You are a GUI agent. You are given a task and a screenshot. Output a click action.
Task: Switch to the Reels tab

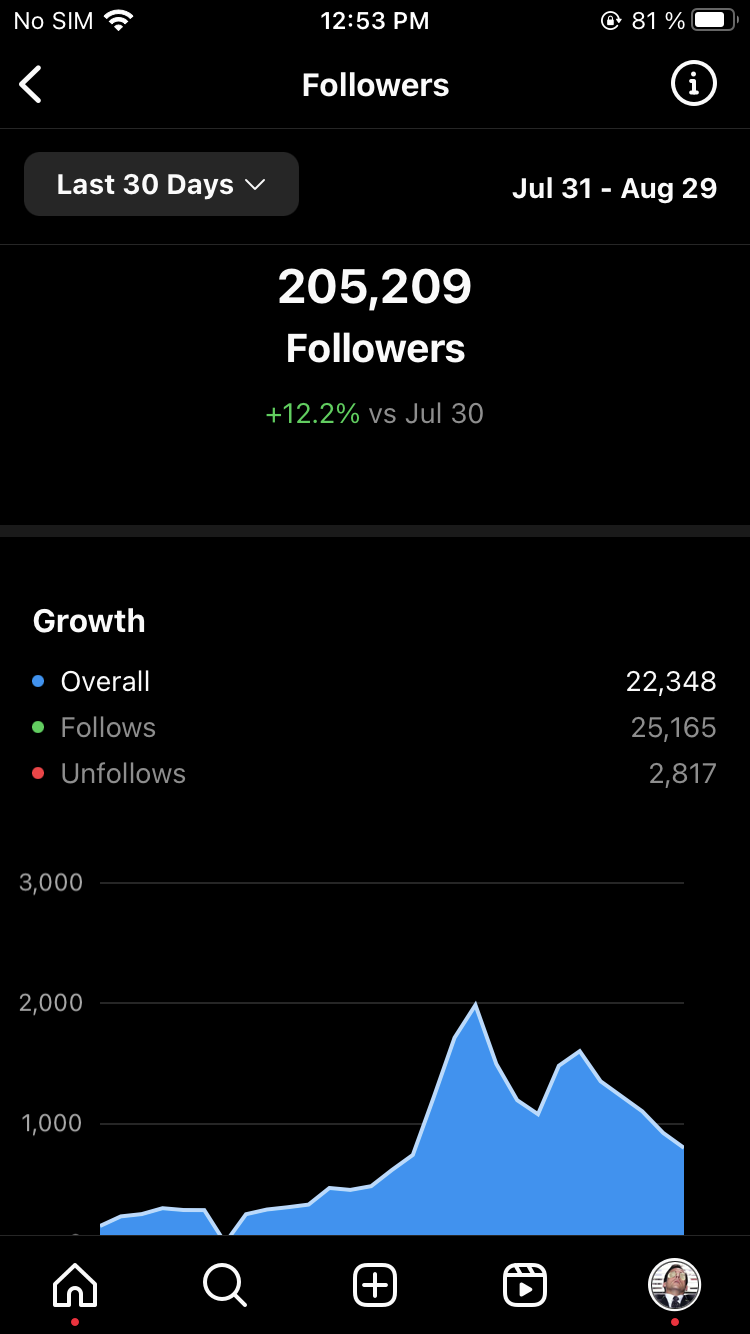click(525, 1284)
